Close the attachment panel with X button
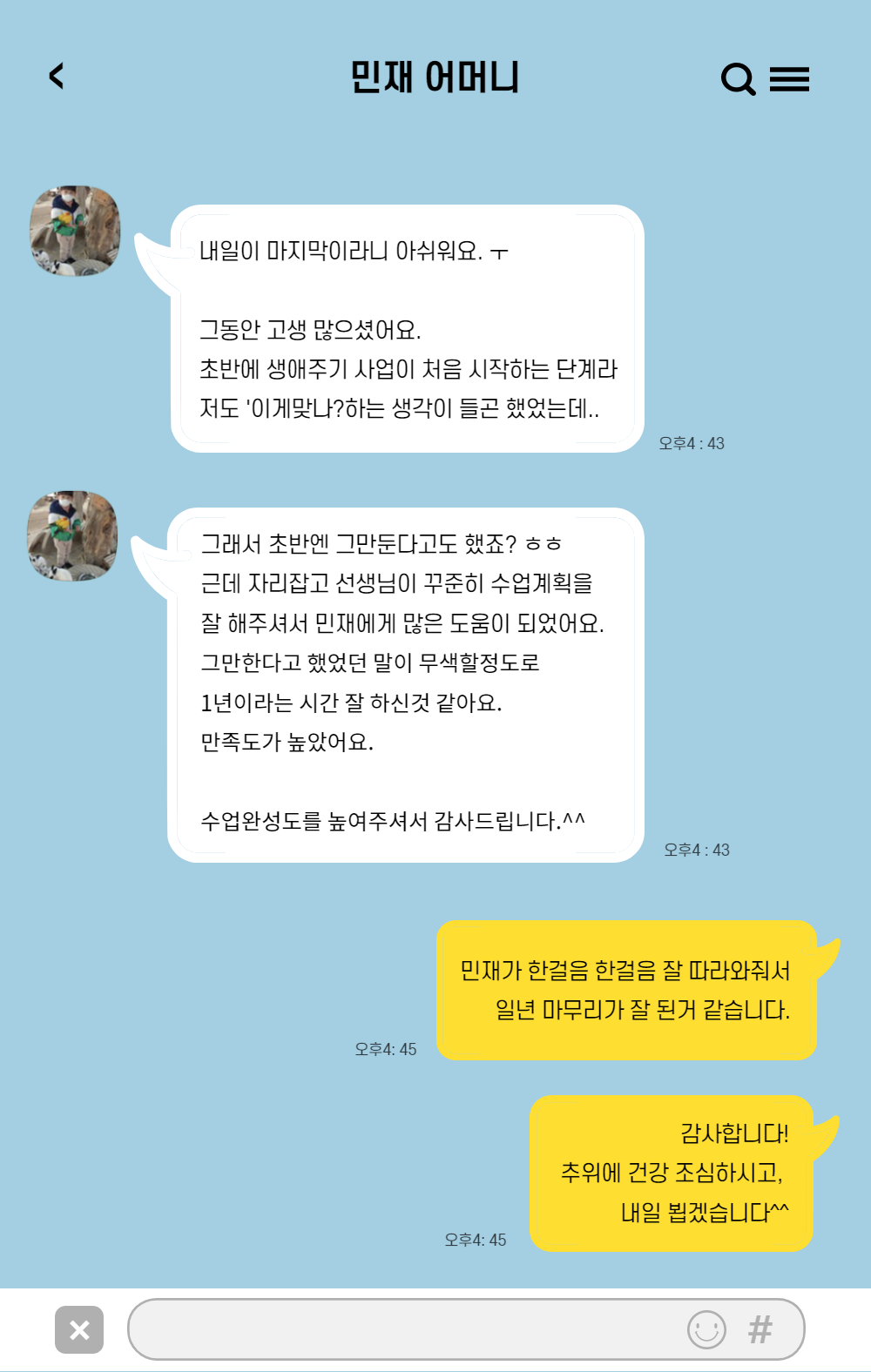The height and width of the screenshot is (1372, 871). (x=79, y=1329)
